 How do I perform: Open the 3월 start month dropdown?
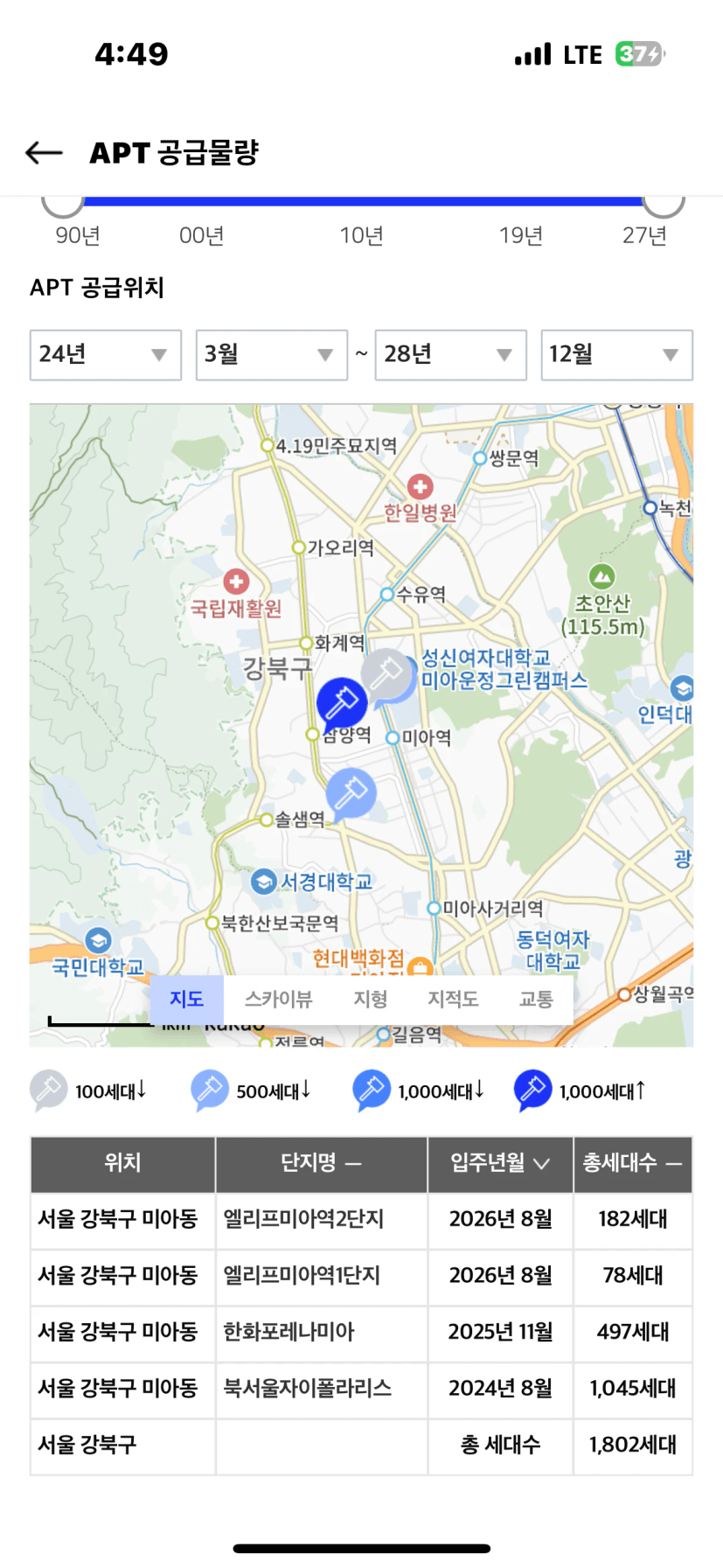pyautogui.click(x=271, y=355)
